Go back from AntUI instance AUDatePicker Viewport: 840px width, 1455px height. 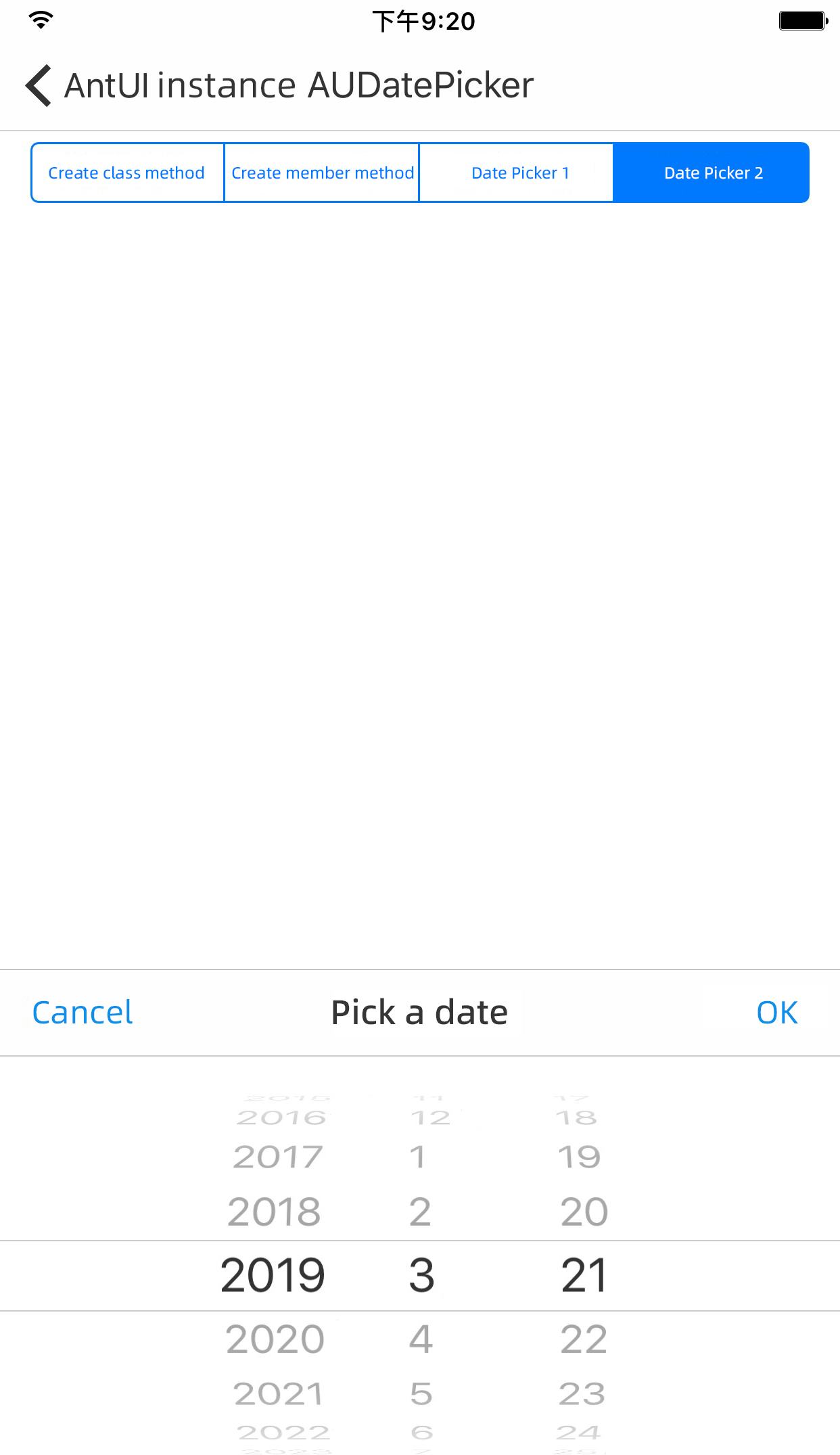pyautogui.click(x=39, y=86)
